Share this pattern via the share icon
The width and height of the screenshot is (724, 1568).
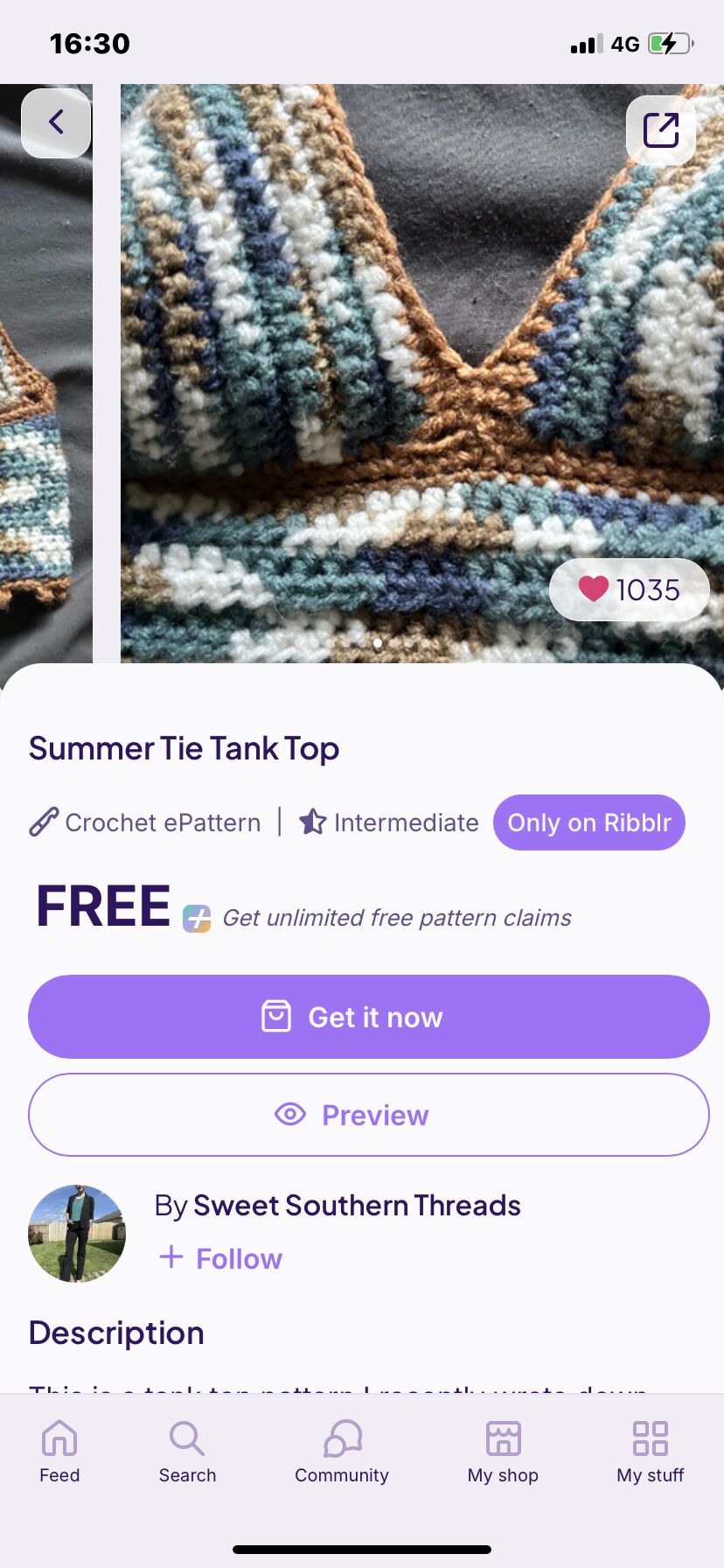coord(661,130)
